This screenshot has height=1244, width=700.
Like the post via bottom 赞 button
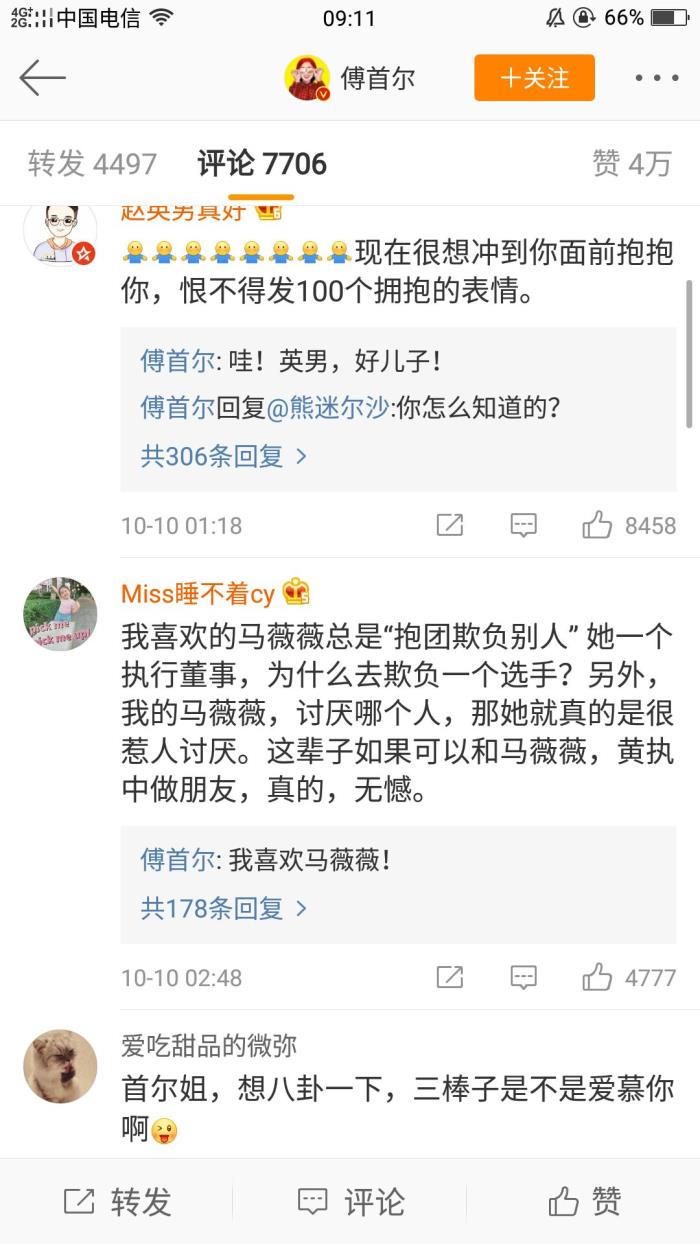coord(584,1201)
